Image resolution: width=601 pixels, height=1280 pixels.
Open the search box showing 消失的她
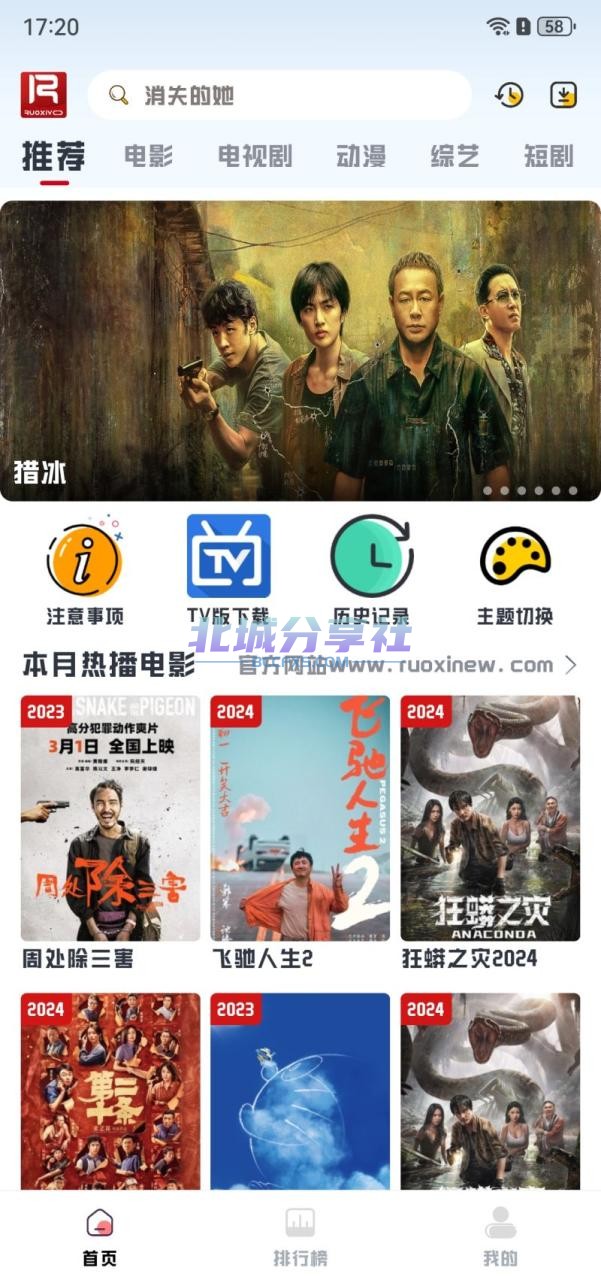click(279, 95)
